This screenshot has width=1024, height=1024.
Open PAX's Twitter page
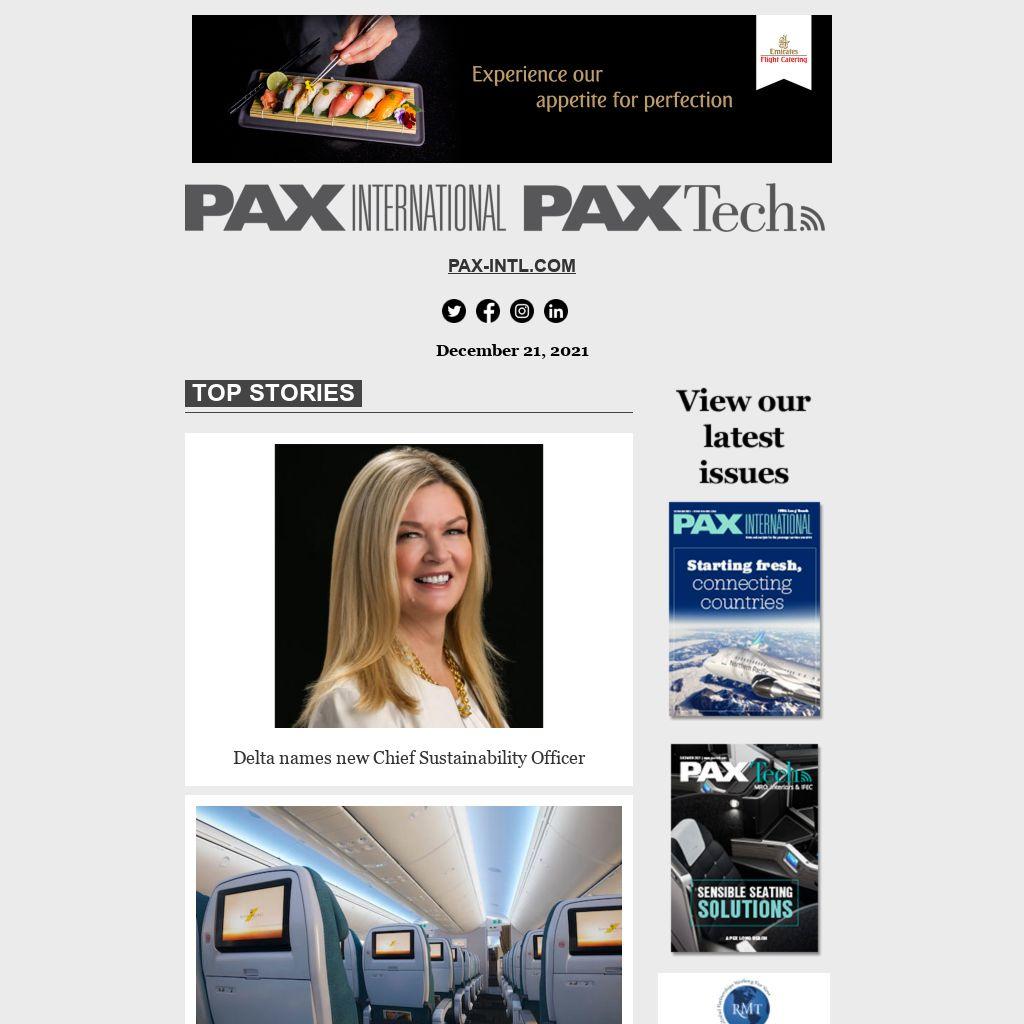click(x=454, y=311)
